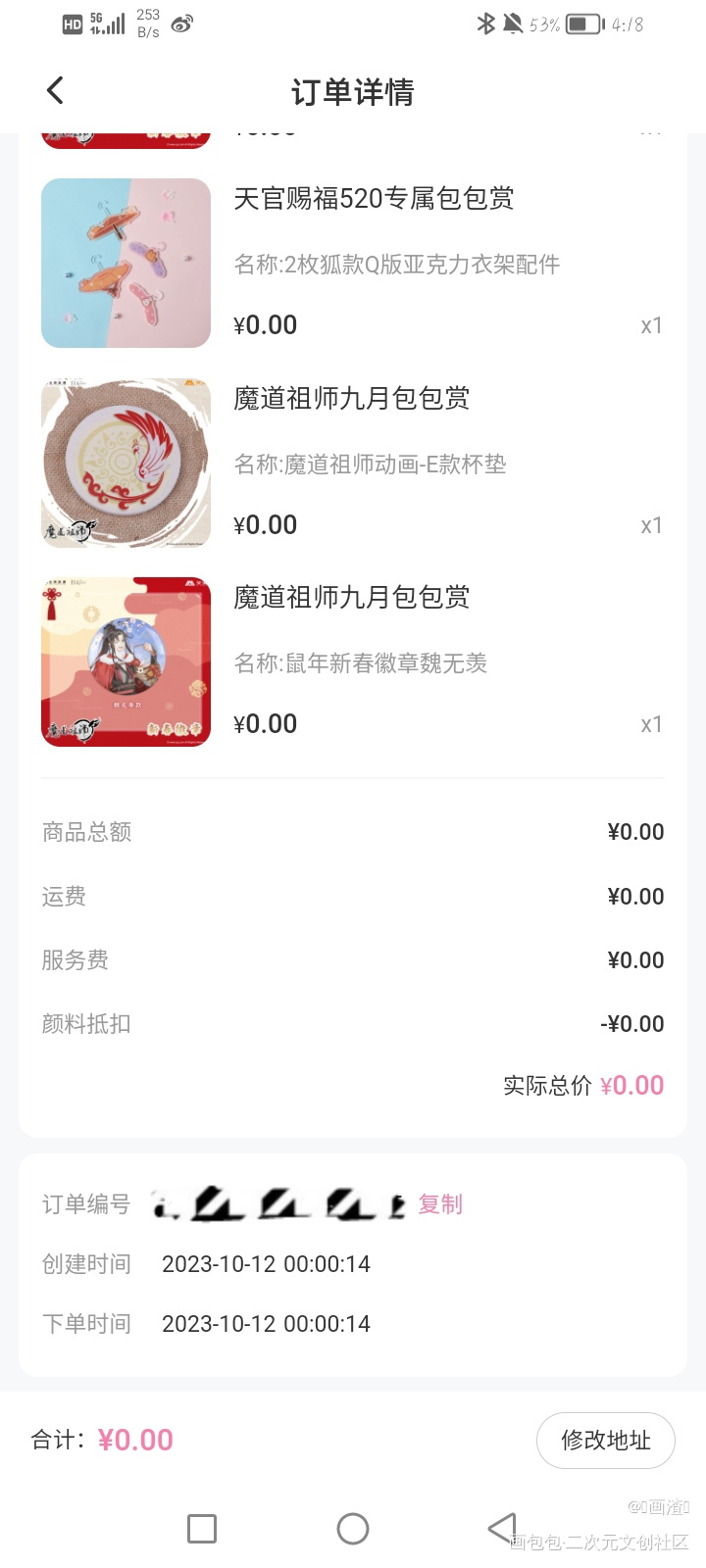Open the 魔道祖师九月包包赏 coaster product entry

tap(352, 399)
